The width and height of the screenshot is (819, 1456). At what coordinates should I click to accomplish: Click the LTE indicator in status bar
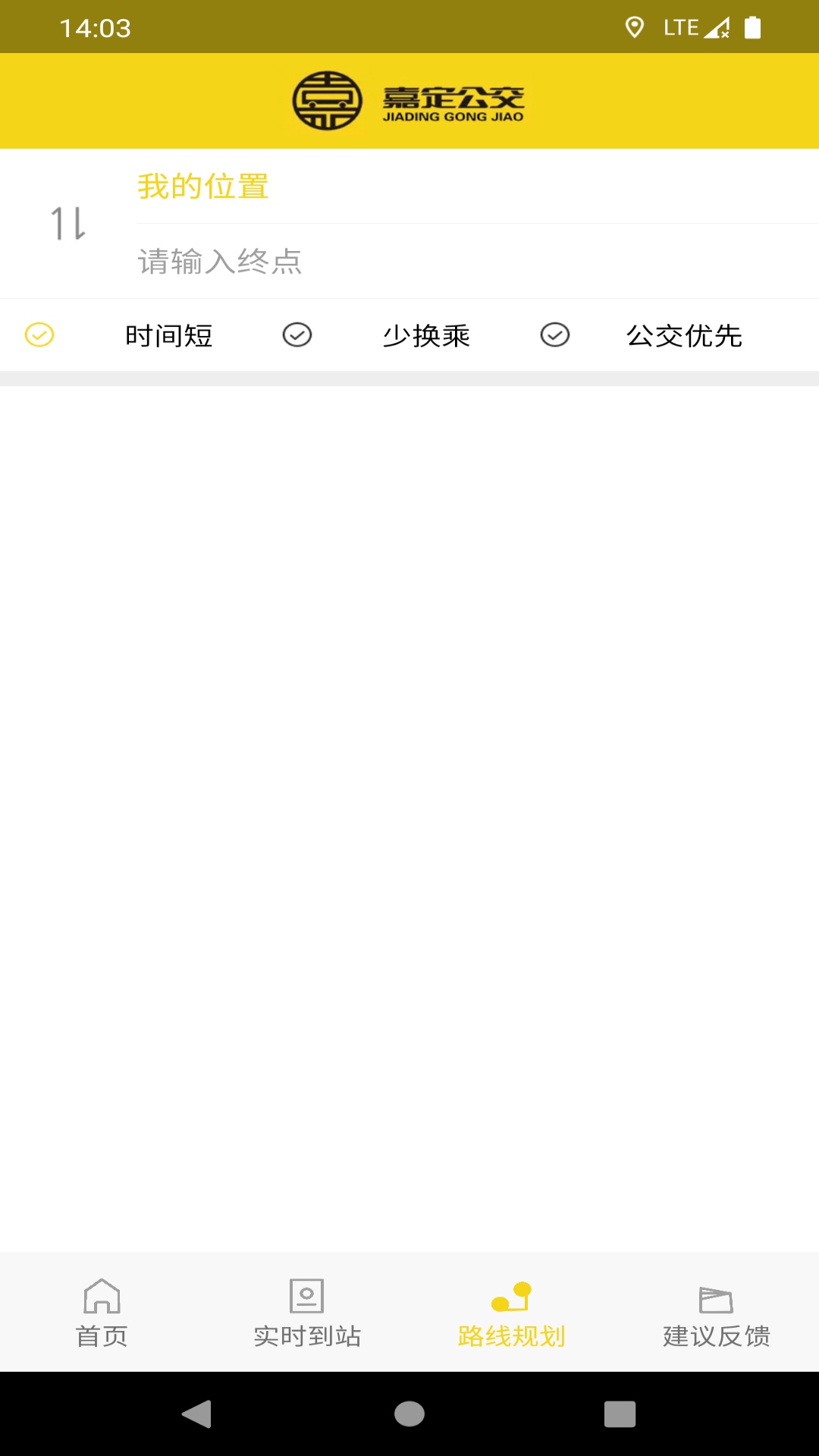pyautogui.click(x=680, y=27)
